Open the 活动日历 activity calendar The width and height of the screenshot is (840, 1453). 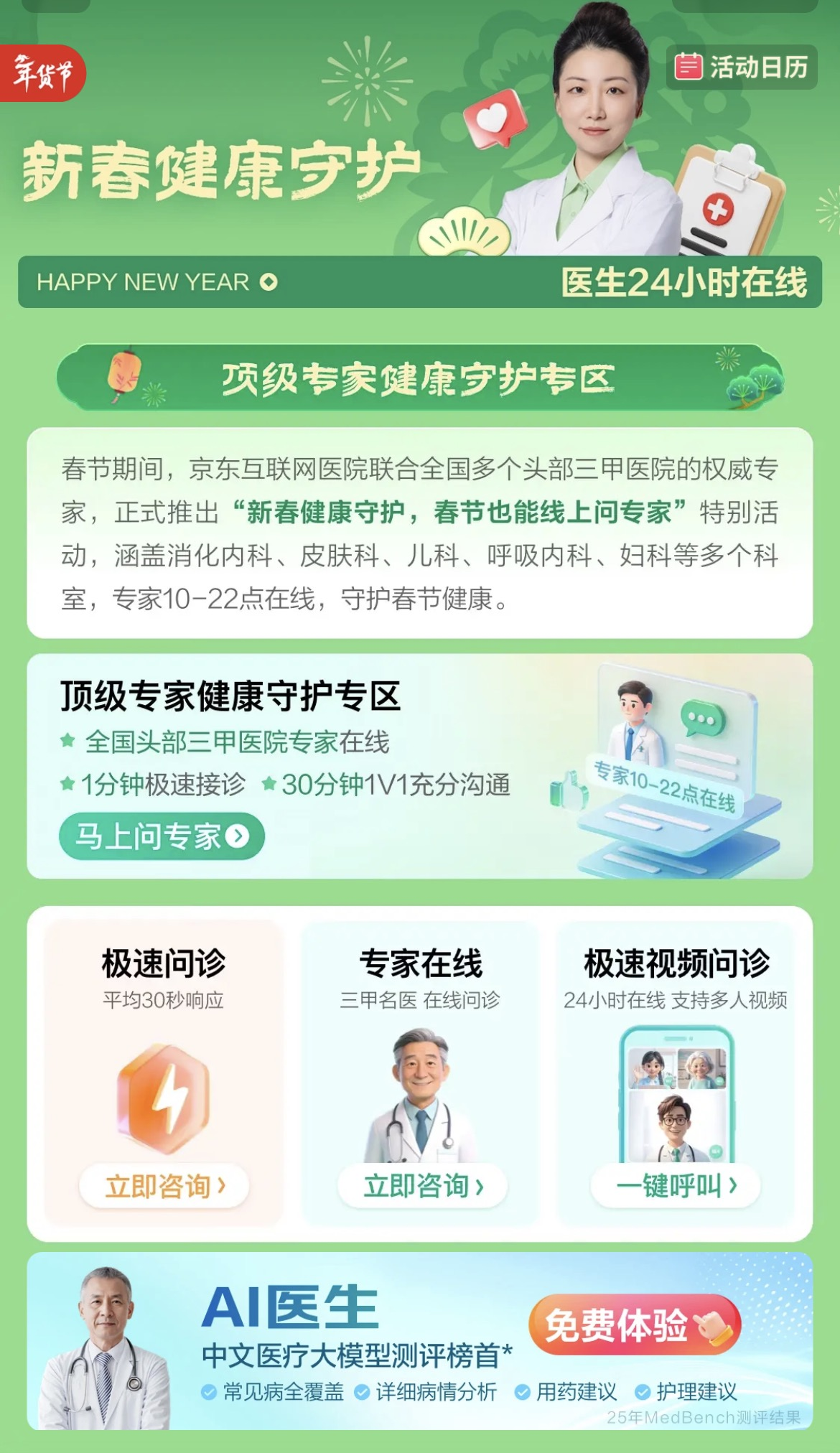coord(742,67)
